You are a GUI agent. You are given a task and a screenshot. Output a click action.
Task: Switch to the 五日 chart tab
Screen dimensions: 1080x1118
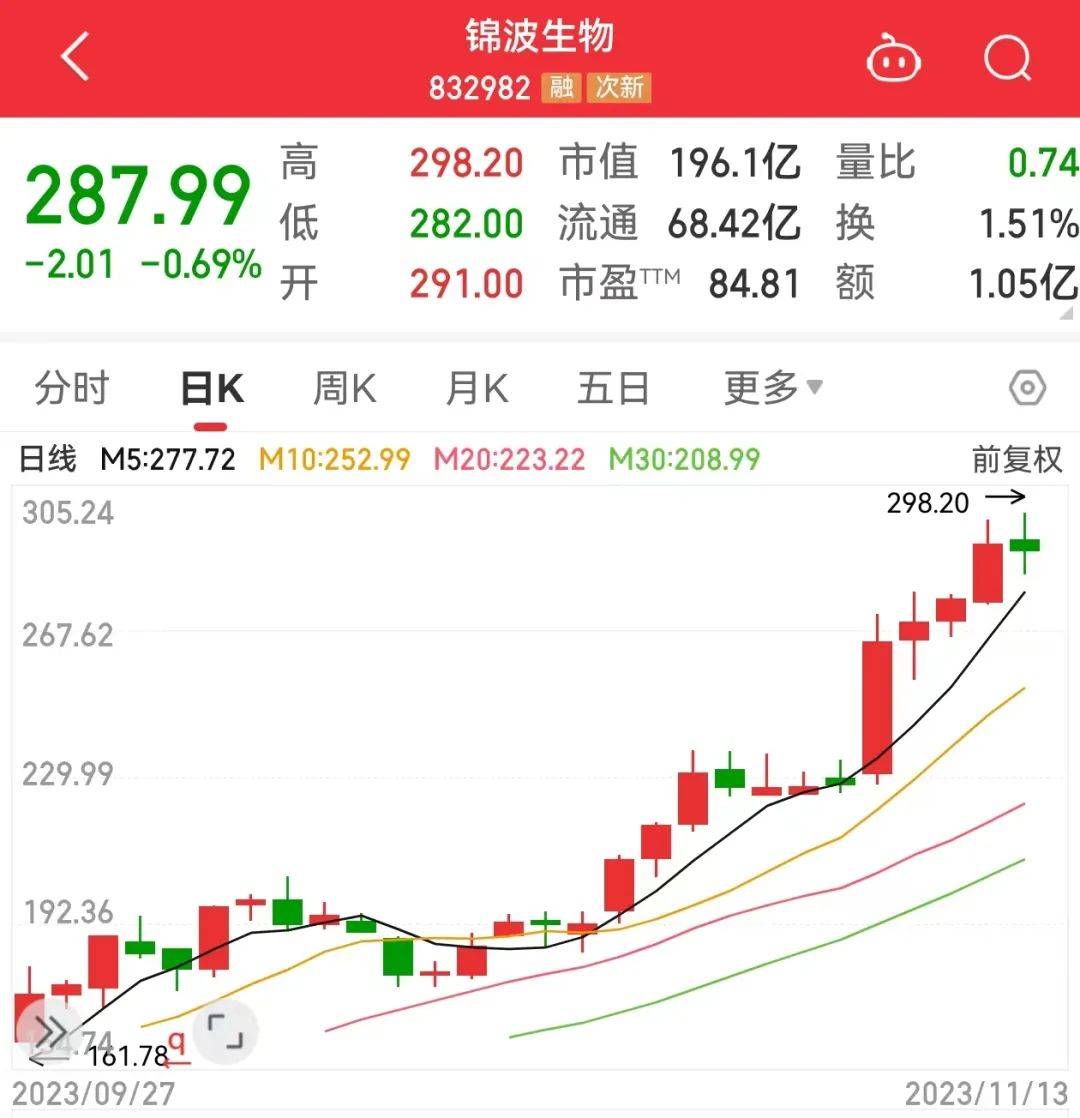613,388
